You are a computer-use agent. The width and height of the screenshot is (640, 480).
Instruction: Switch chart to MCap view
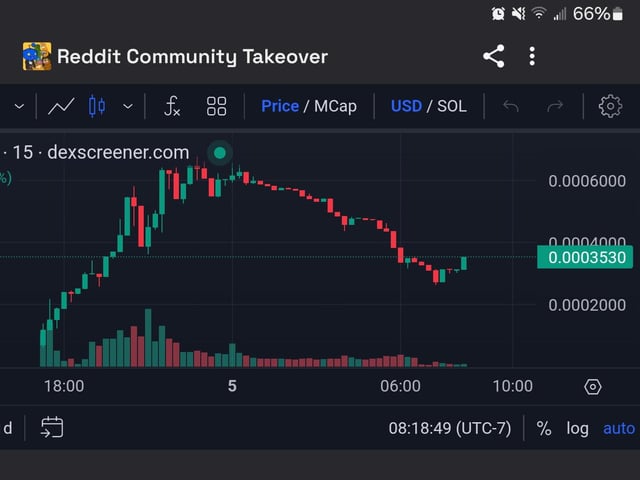pyautogui.click(x=335, y=106)
